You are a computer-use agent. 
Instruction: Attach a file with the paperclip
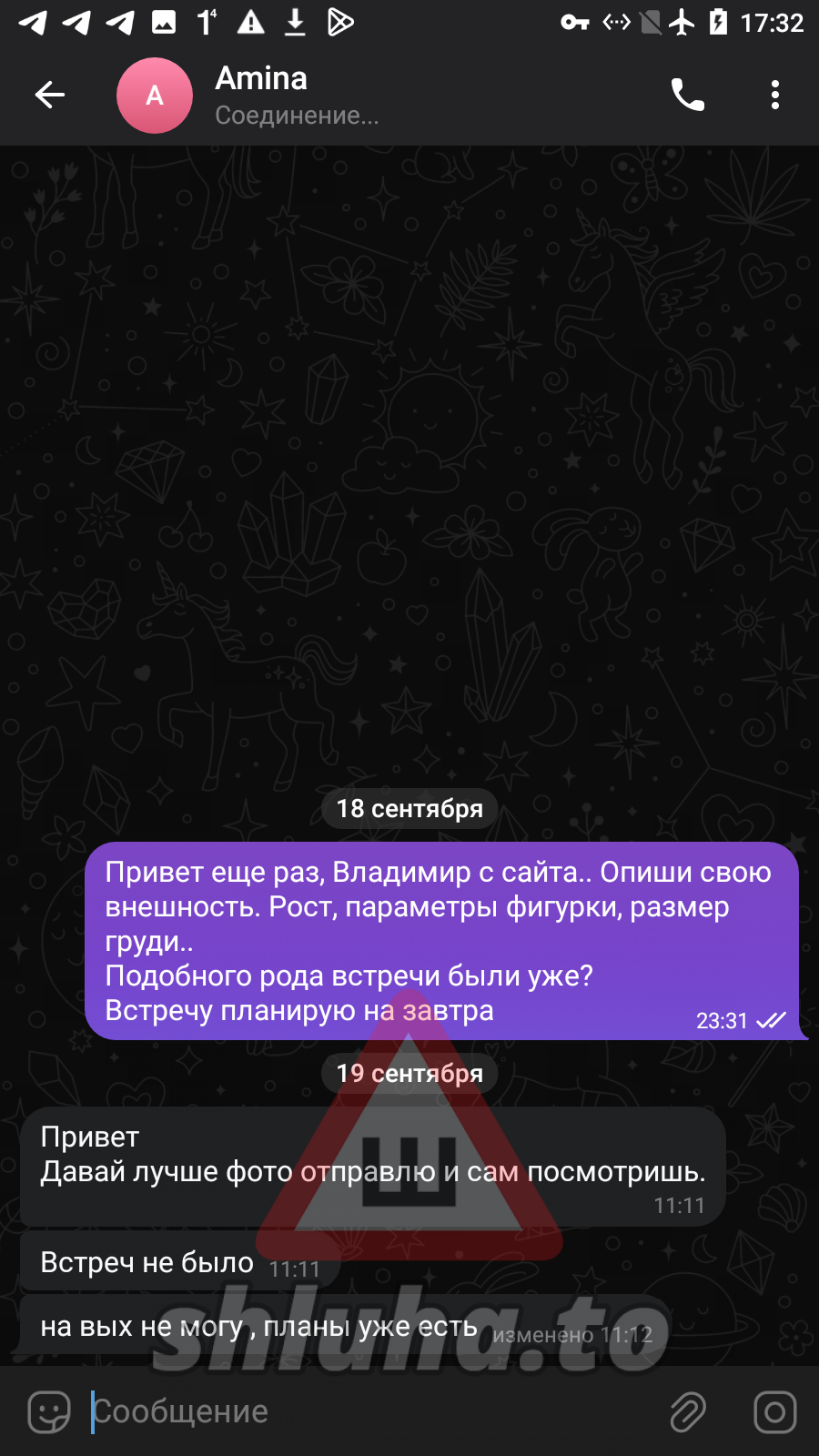[688, 1411]
